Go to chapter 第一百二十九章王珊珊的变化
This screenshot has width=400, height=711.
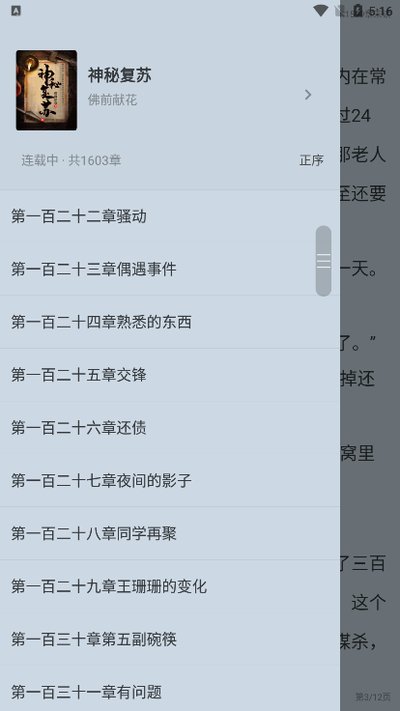click(170, 586)
